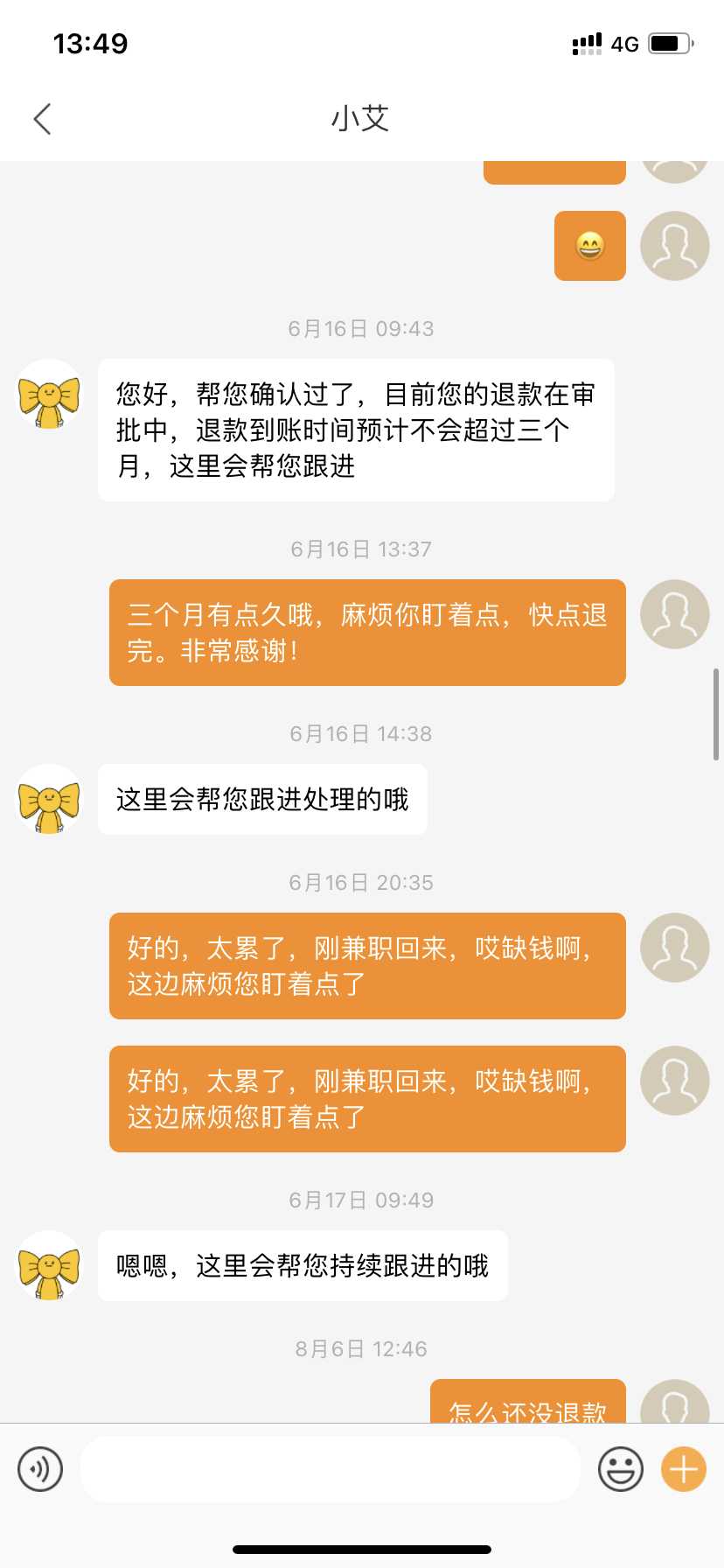Screen dimensions: 724x1568
Task: Tap 小艾's avatar beside the 09:43 message
Action: tap(49, 395)
